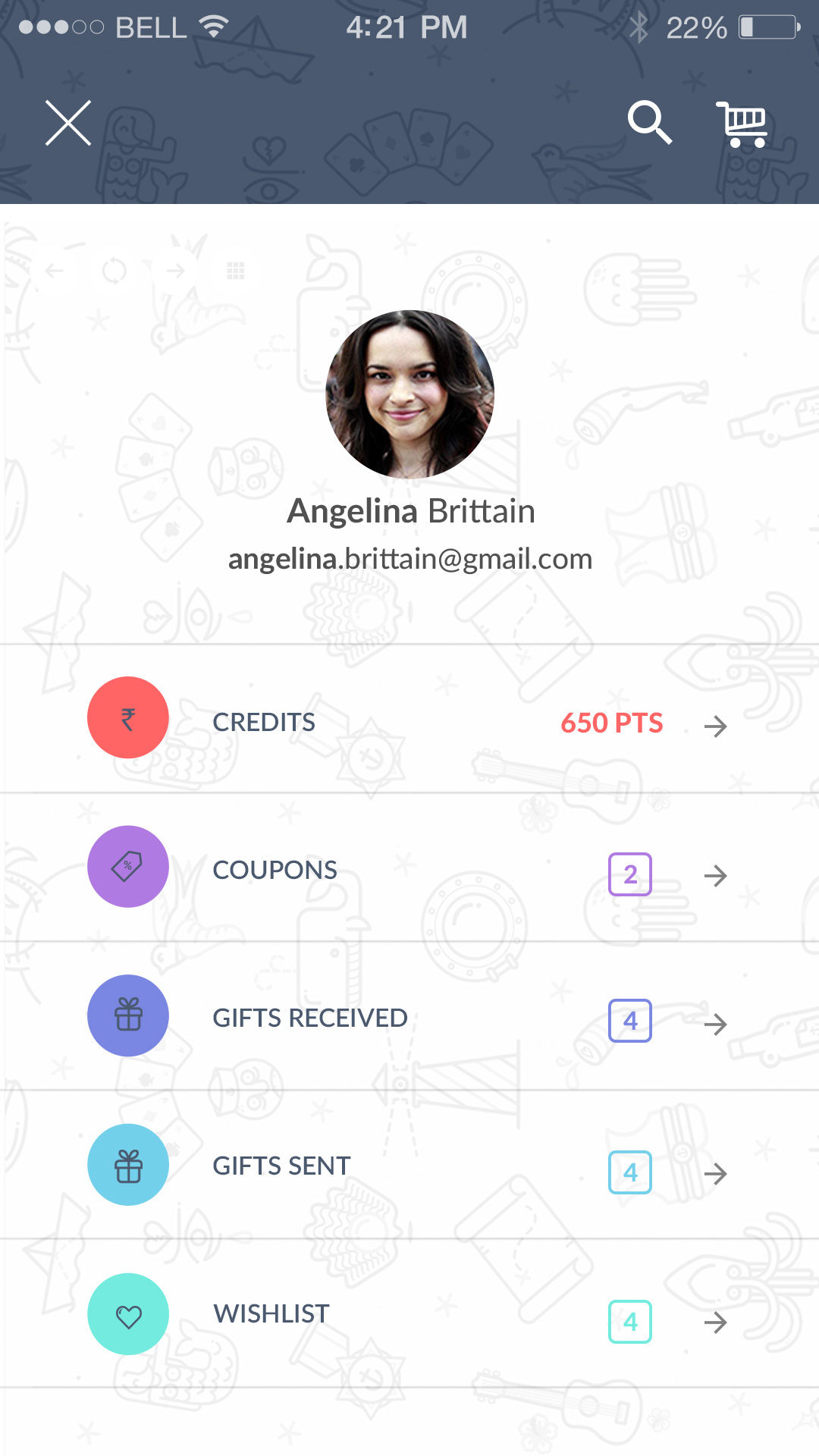Image resolution: width=819 pixels, height=1456 pixels.
Task: Open the search icon
Action: [x=649, y=122]
